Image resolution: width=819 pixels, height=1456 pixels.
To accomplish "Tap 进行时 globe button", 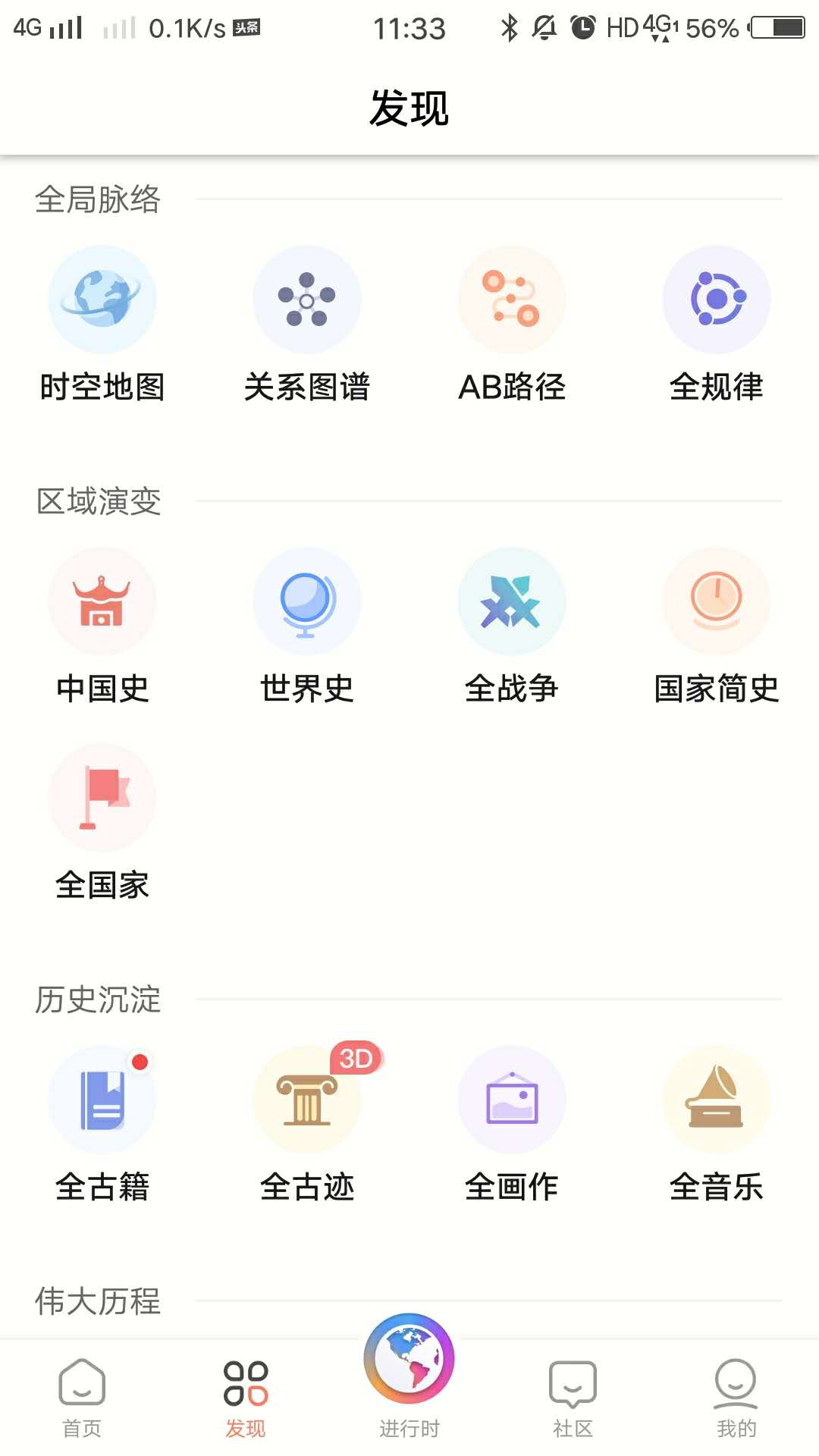I will (409, 1359).
